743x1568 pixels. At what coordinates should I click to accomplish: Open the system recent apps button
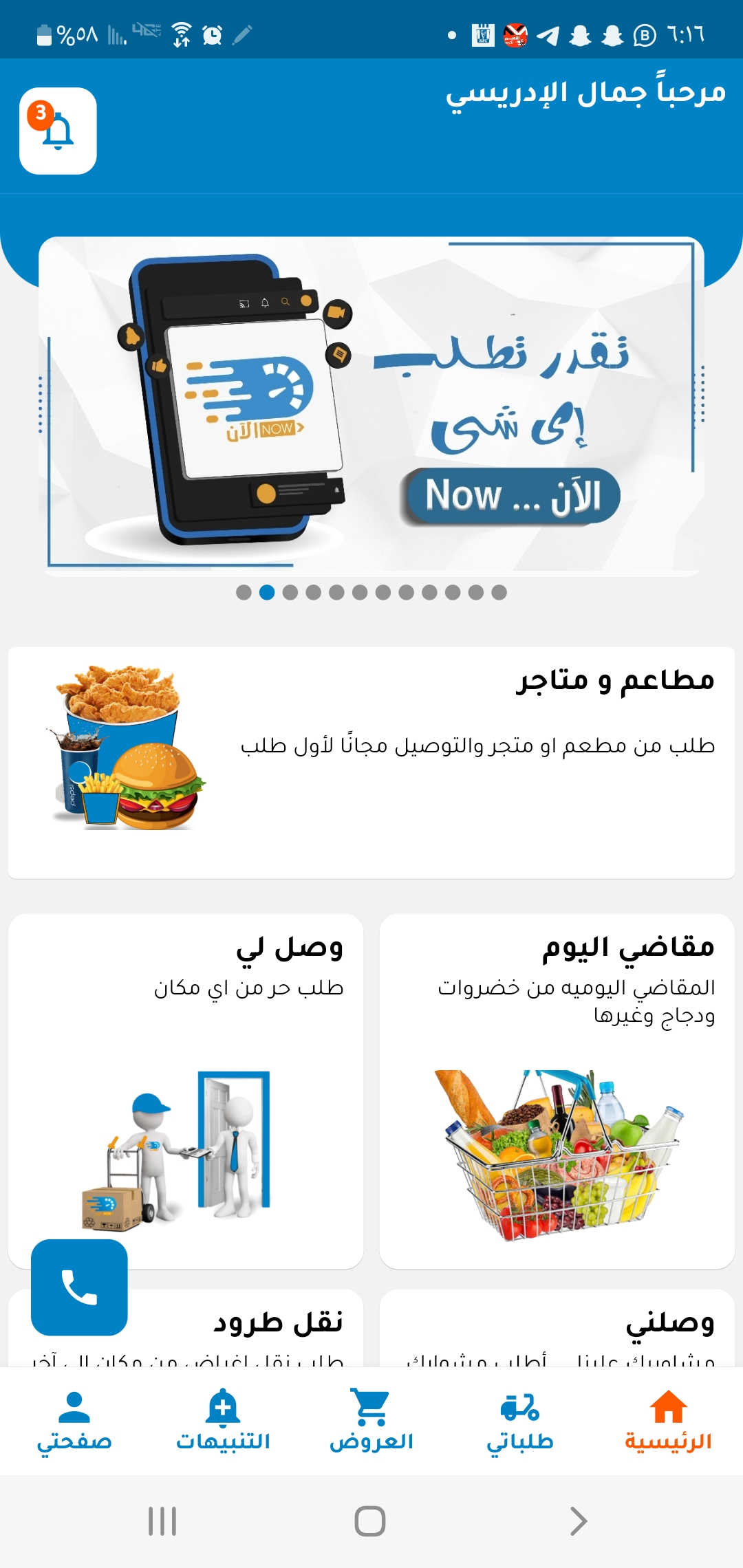point(162,1521)
